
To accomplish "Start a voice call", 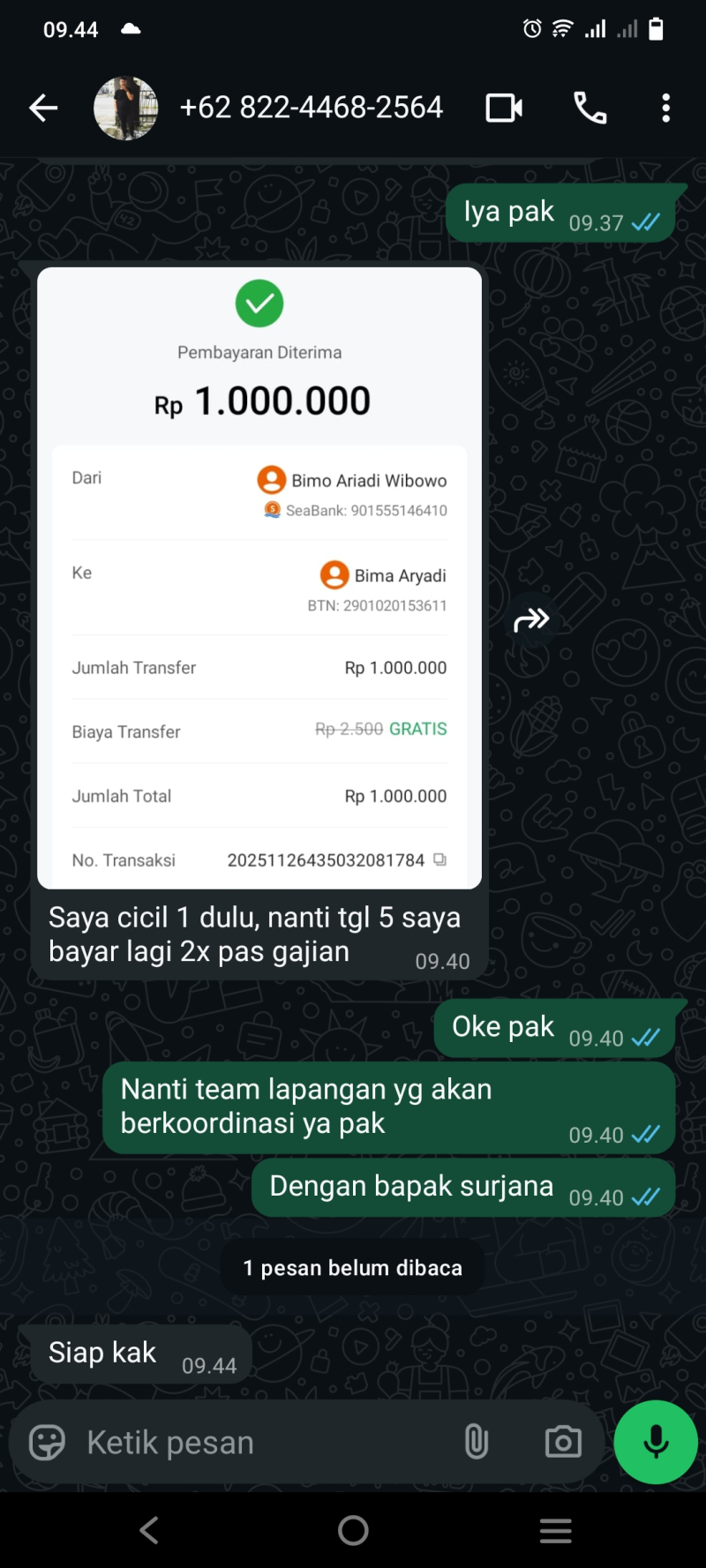I will click(x=590, y=108).
